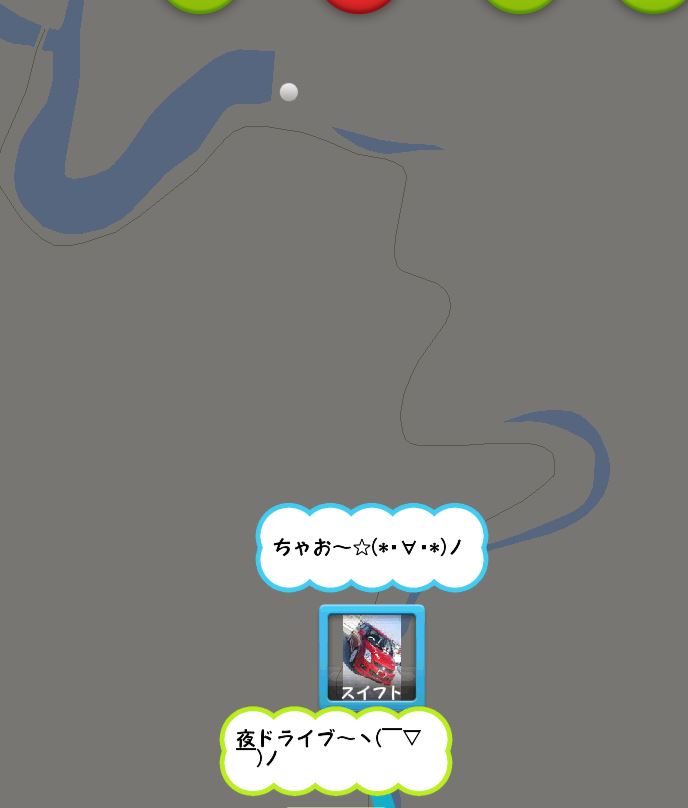Open the 夜ドライブ〜 message bubble

pos(335,749)
